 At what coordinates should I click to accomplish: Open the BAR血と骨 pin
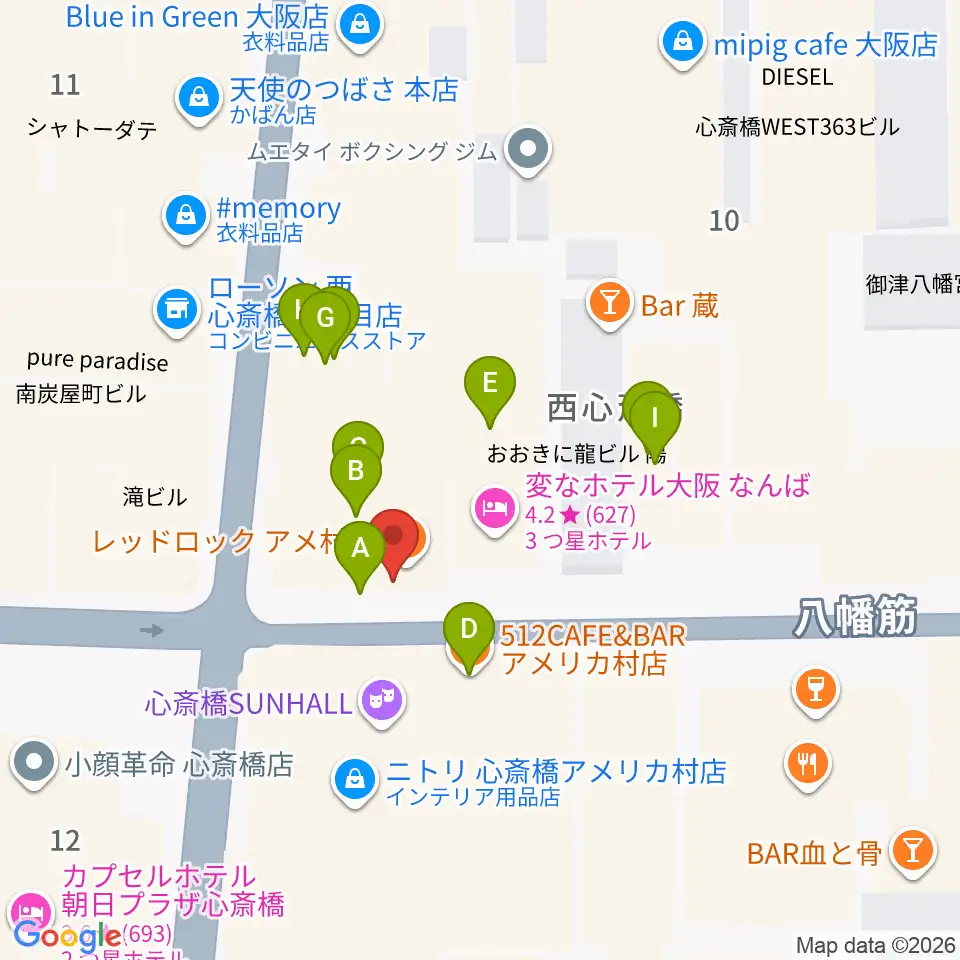(x=913, y=852)
